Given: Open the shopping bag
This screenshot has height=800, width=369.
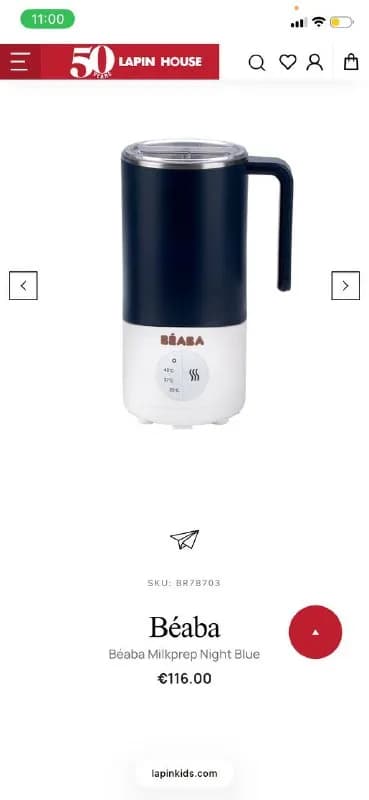Looking at the screenshot, I should tap(351, 62).
